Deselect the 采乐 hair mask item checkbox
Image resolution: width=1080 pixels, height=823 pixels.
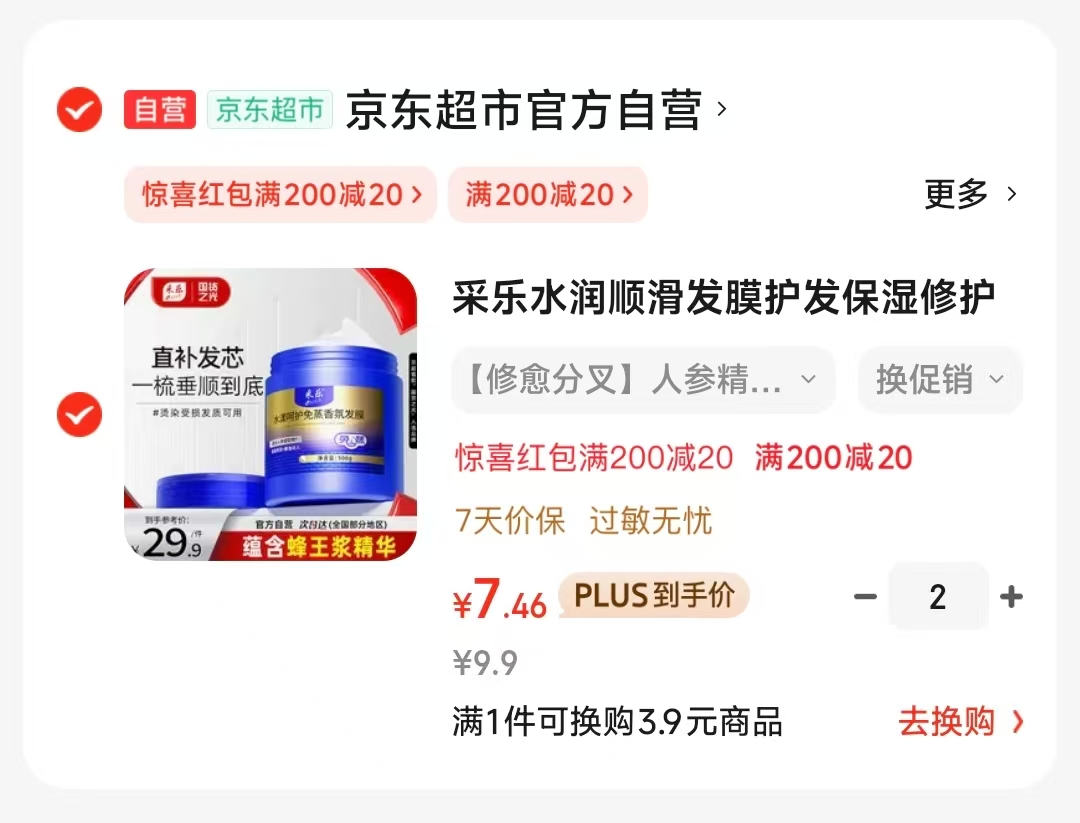click(79, 415)
